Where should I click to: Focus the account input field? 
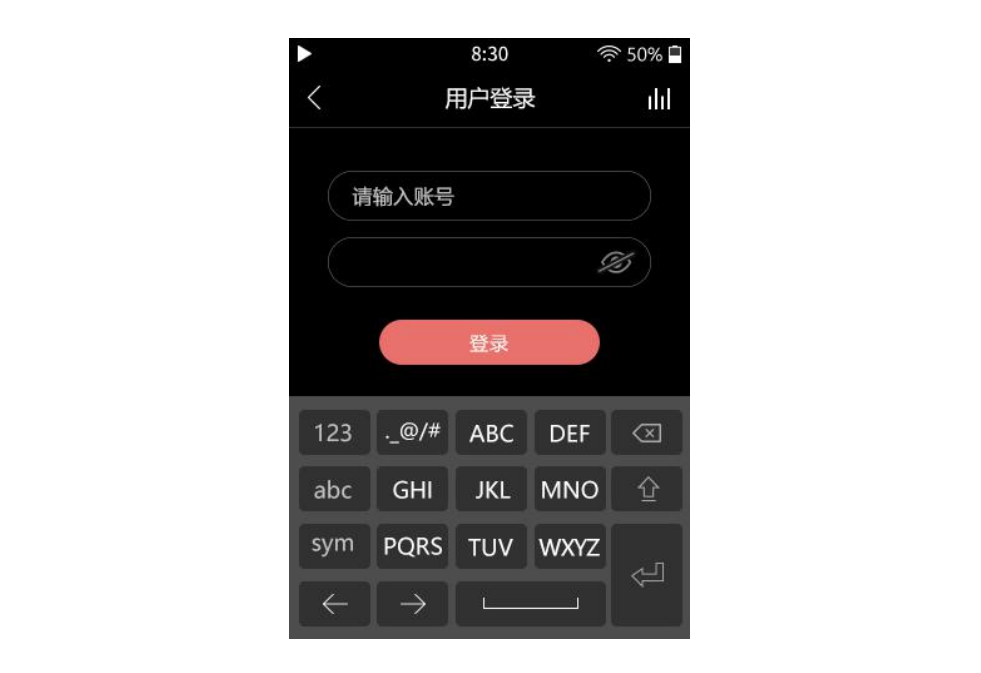[x=489, y=196]
